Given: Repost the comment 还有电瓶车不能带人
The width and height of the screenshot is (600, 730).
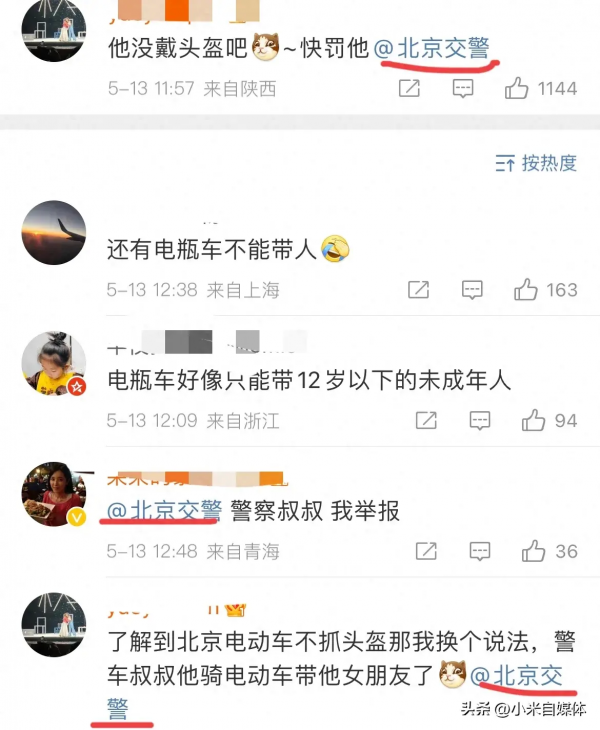Looking at the screenshot, I should pos(419,290).
